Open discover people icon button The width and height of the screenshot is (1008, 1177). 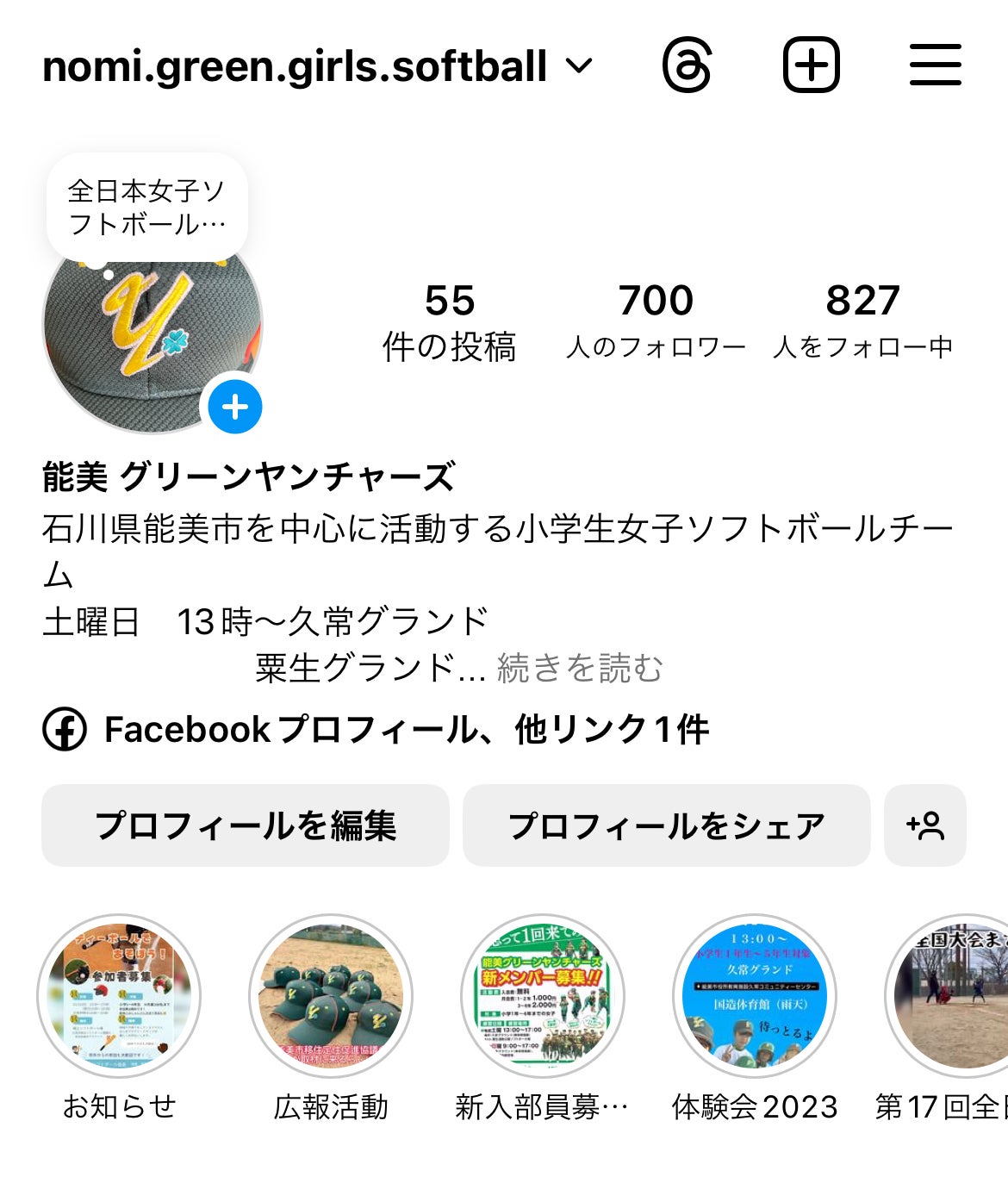(925, 825)
